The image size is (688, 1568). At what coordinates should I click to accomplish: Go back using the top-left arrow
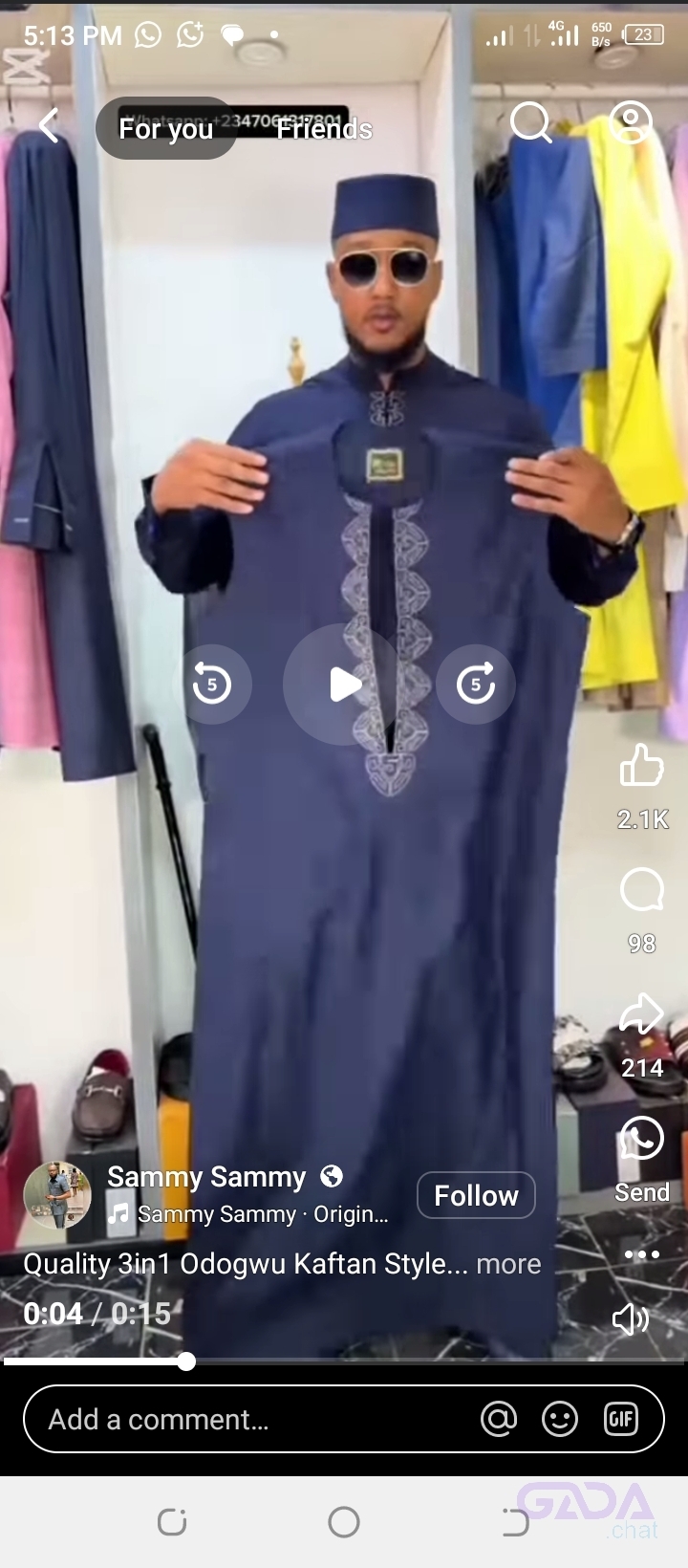(48, 125)
